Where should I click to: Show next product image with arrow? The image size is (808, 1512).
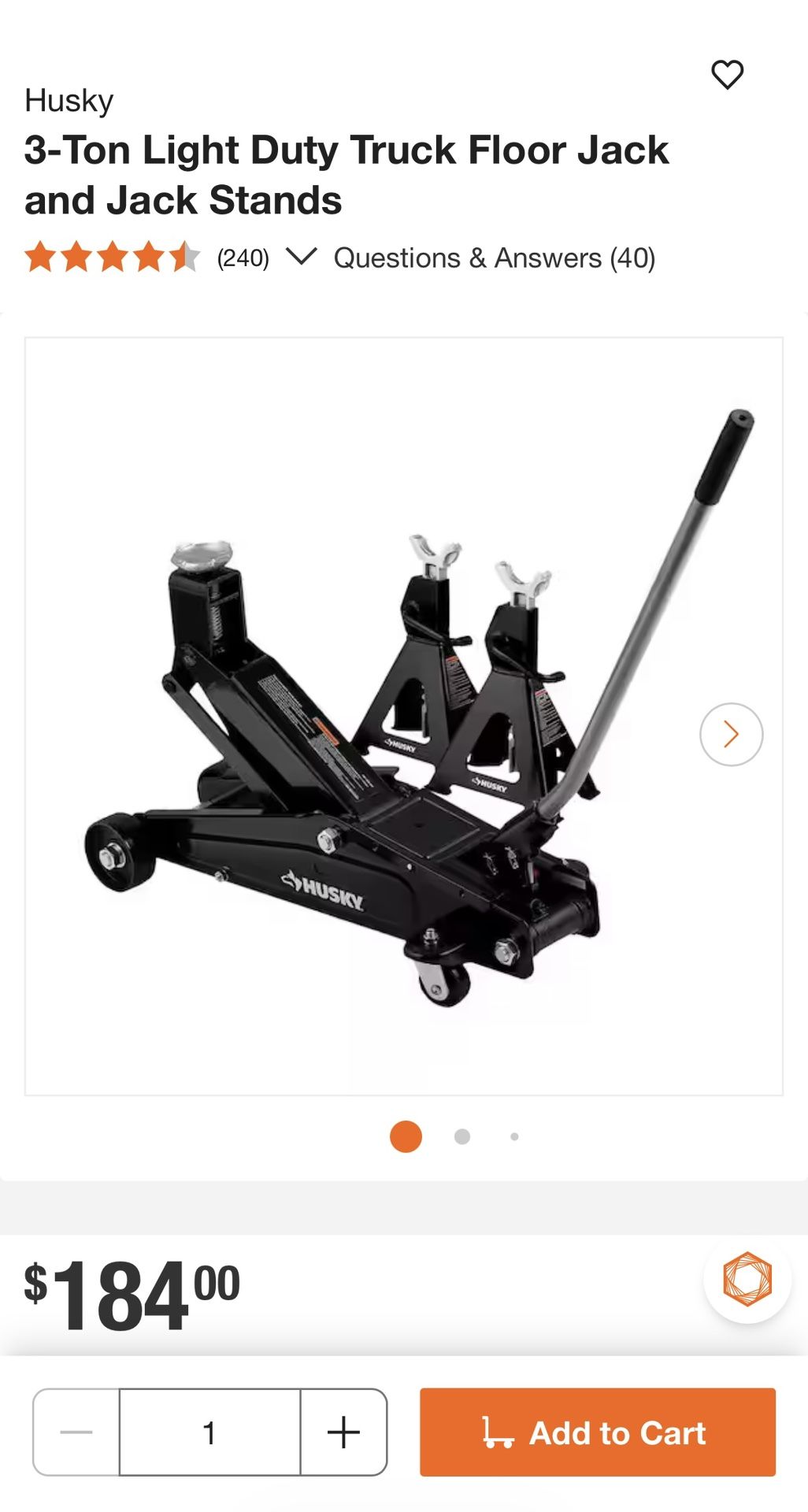[x=731, y=734]
